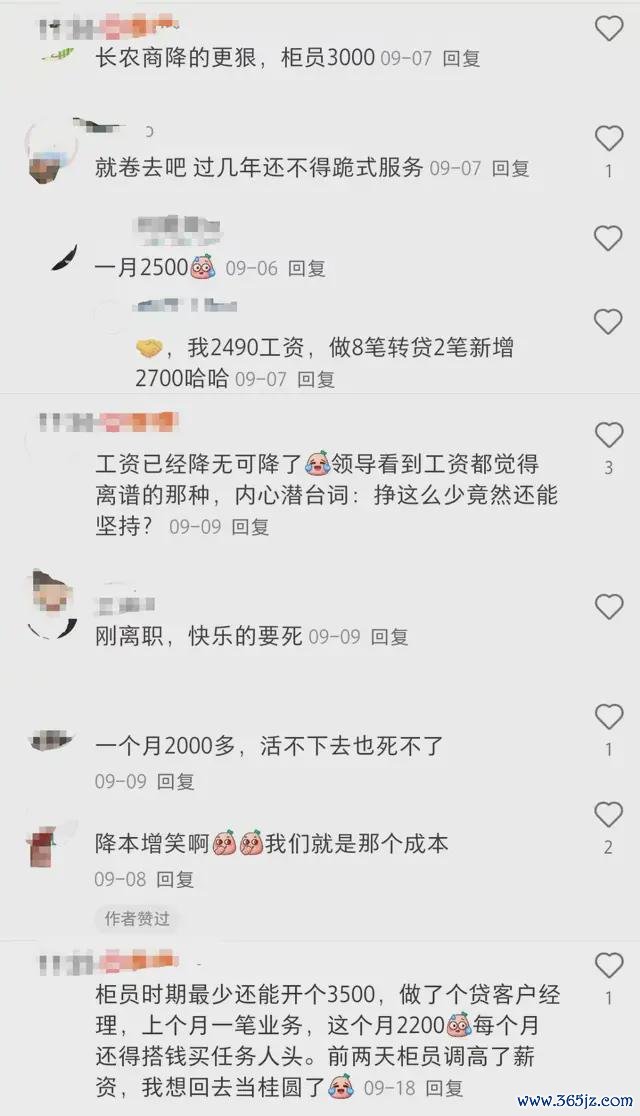
Task: Like the 柜员时期最少还能开个3500 comment
Action: coord(609,966)
